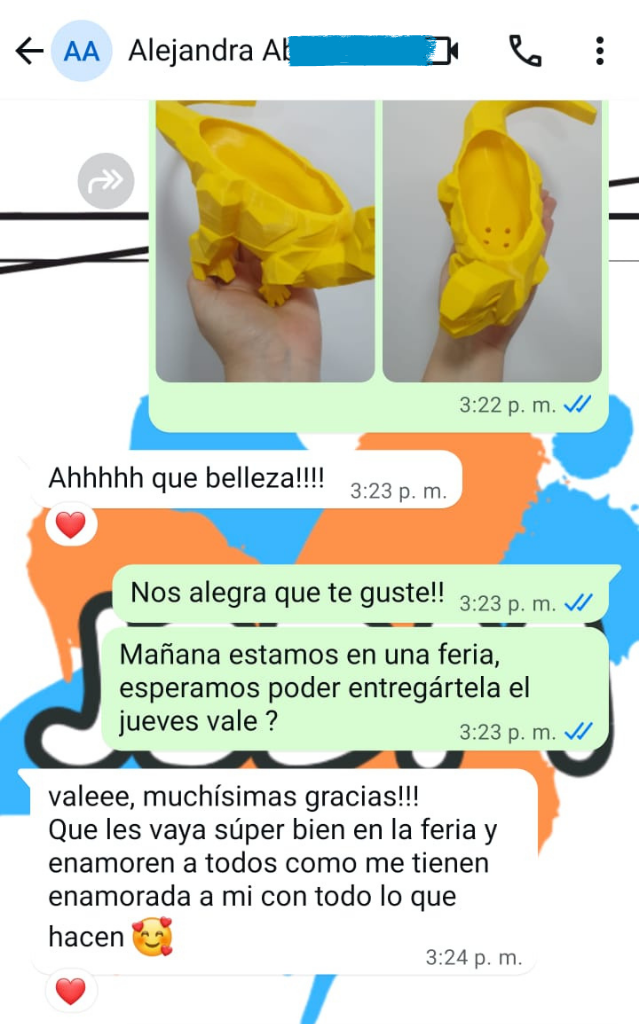This screenshot has width=639, height=1024.
Task: Forward the yellow dinosaur photos
Action: pos(106,181)
